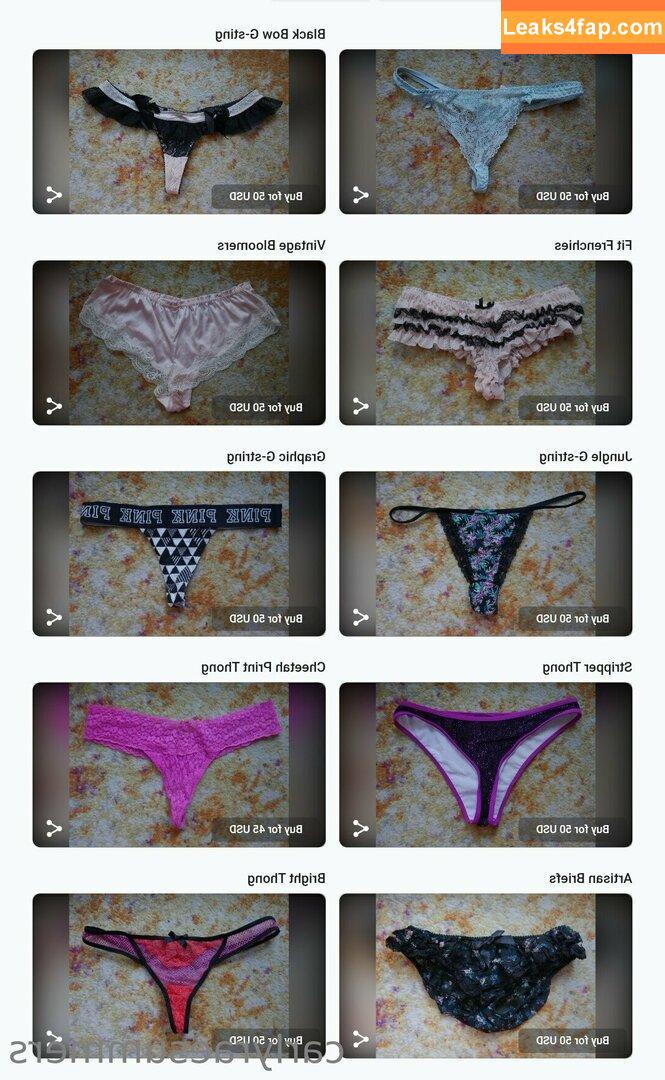Buy Cheetah Print Thong for 45 USD
The width and height of the screenshot is (665, 1080).
(x=266, y=829)
